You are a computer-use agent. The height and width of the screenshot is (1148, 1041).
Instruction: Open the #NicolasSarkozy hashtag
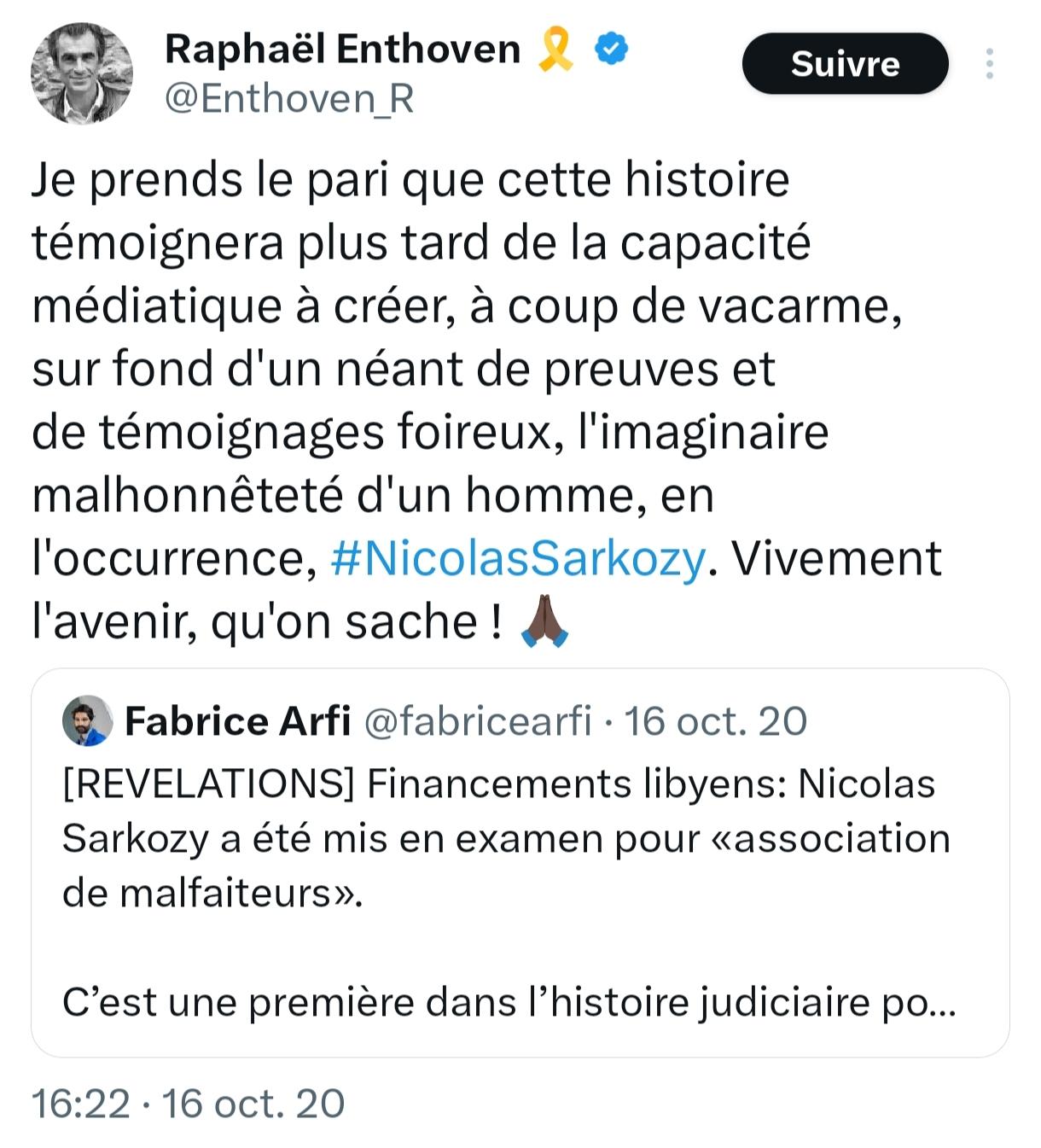[518, 559]
